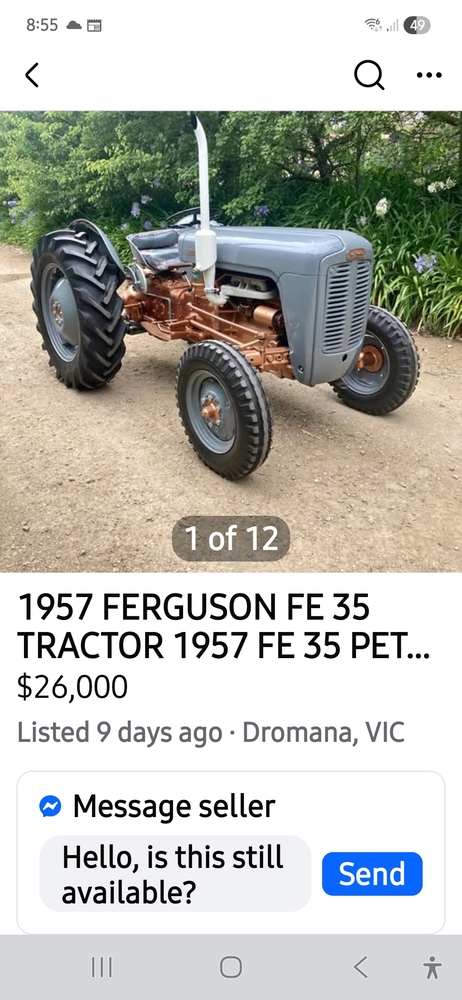The height and width of the screenshot is (1000, 462).
Task: Open the search magnifier icon
Action: 369,76
